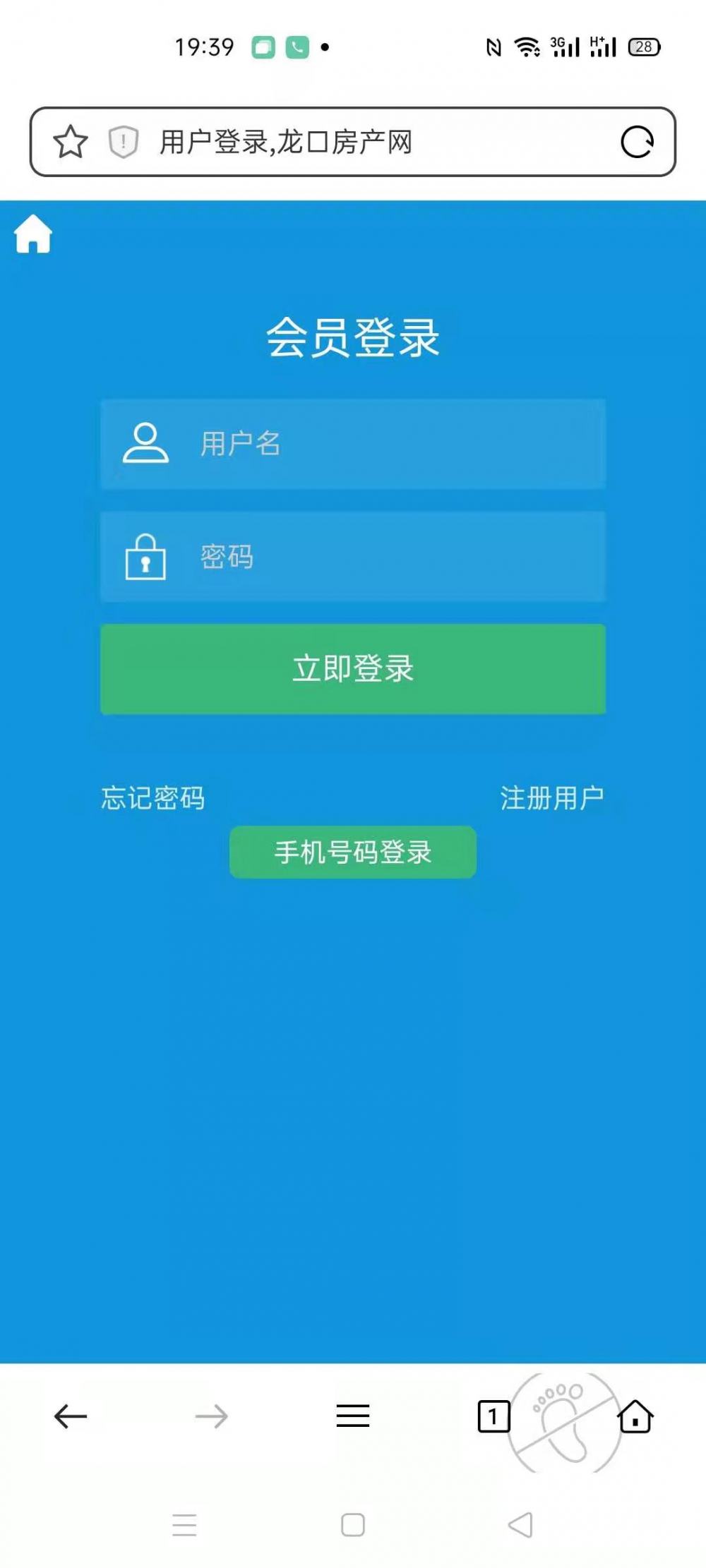Tap the 立即登录 login button
The image size is (706, 1568).
353,668
